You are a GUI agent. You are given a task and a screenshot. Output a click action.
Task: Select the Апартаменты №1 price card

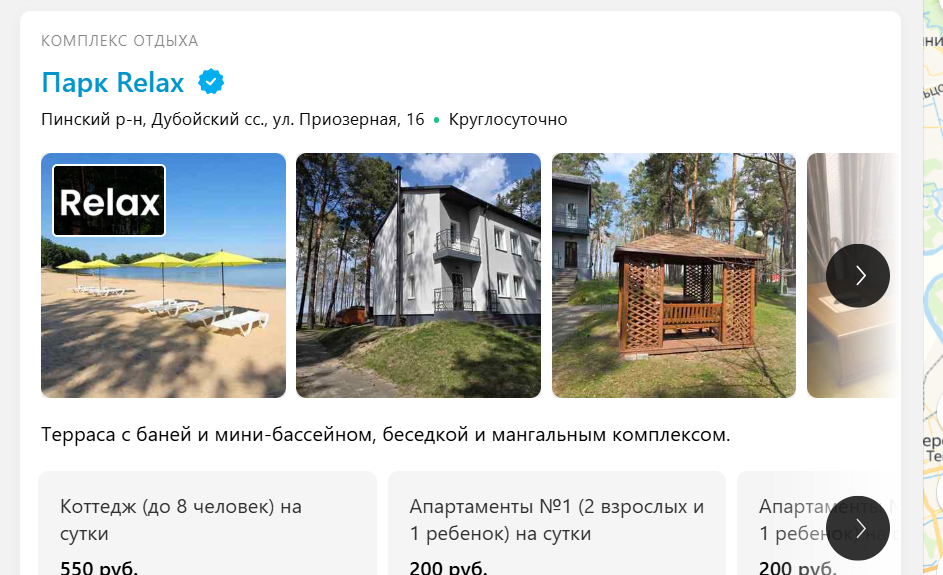pos(556,524)
